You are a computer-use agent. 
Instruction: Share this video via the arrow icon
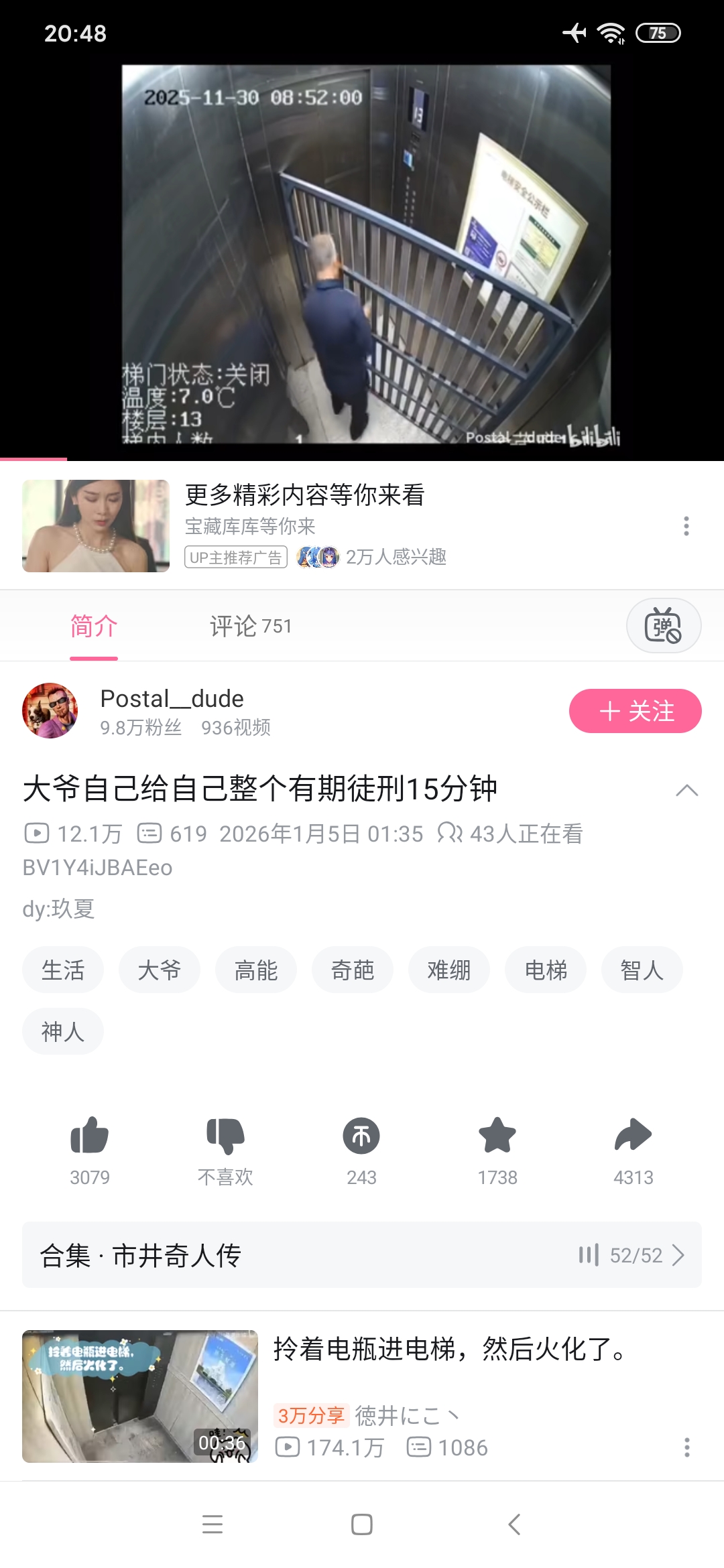[x=633, y=1136]
